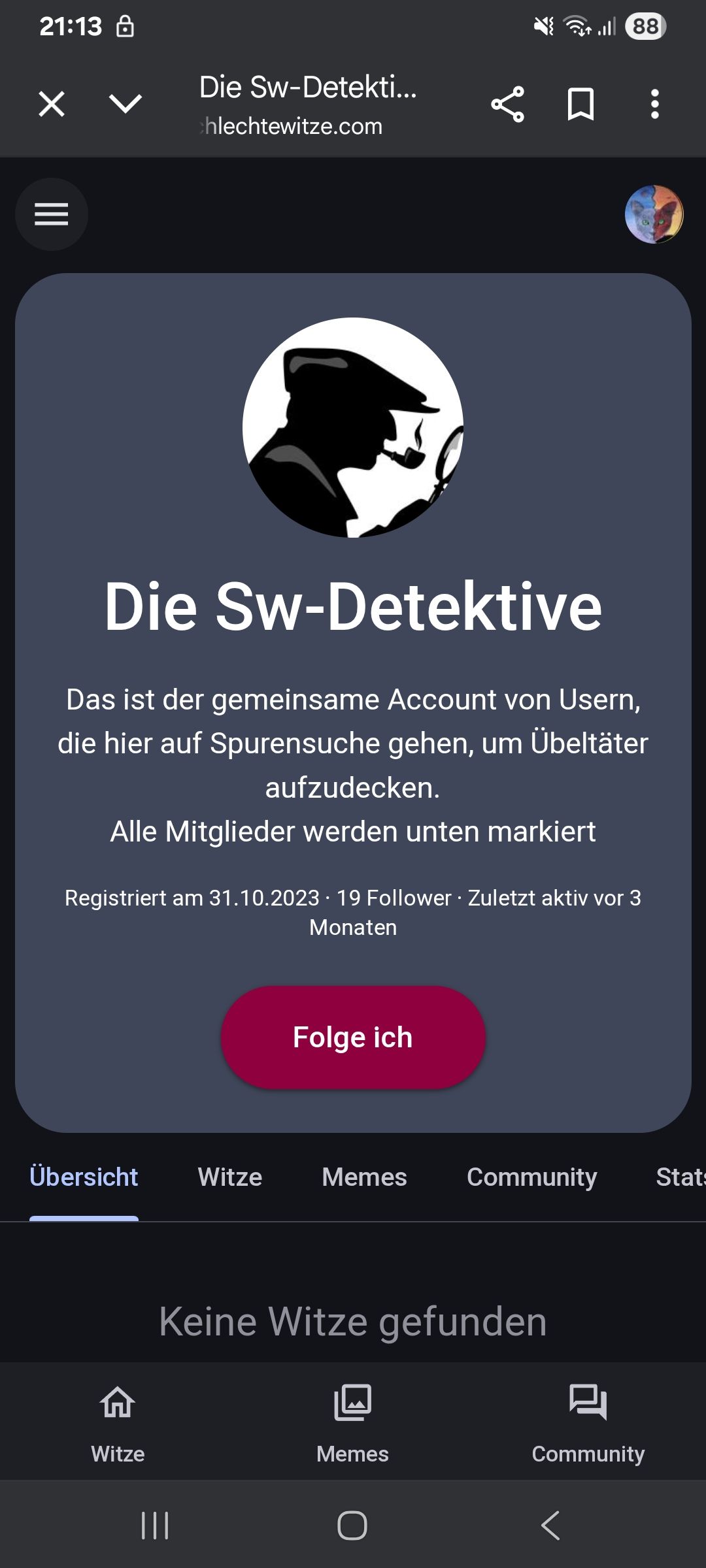Screen dimensions: 706x1568
Task: Close the in-app browser tab
Action: pos(52,104)
